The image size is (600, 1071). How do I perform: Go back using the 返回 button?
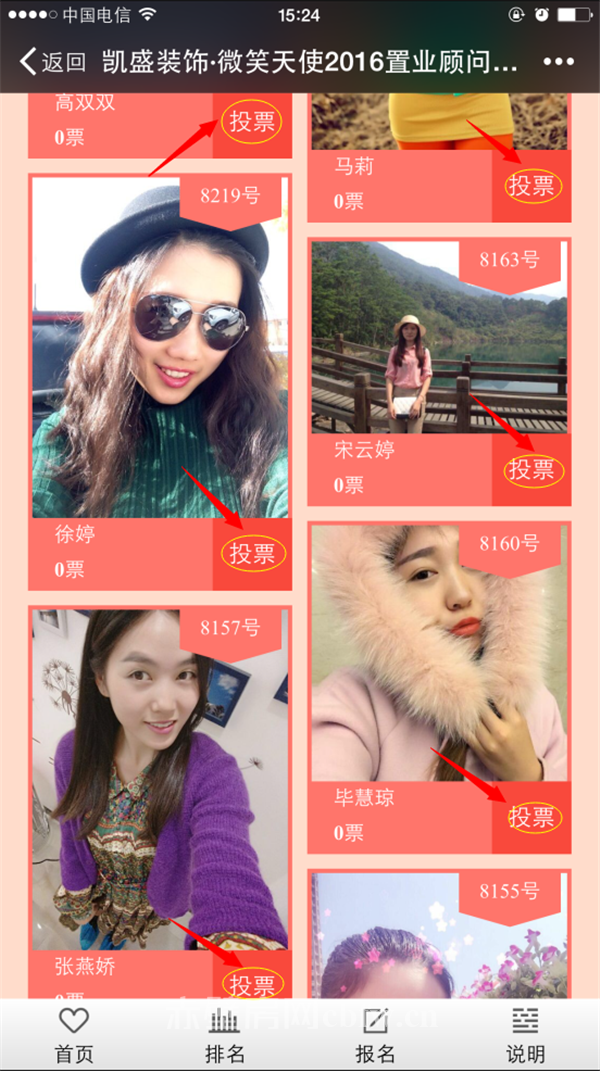click(x=52, y=62)
